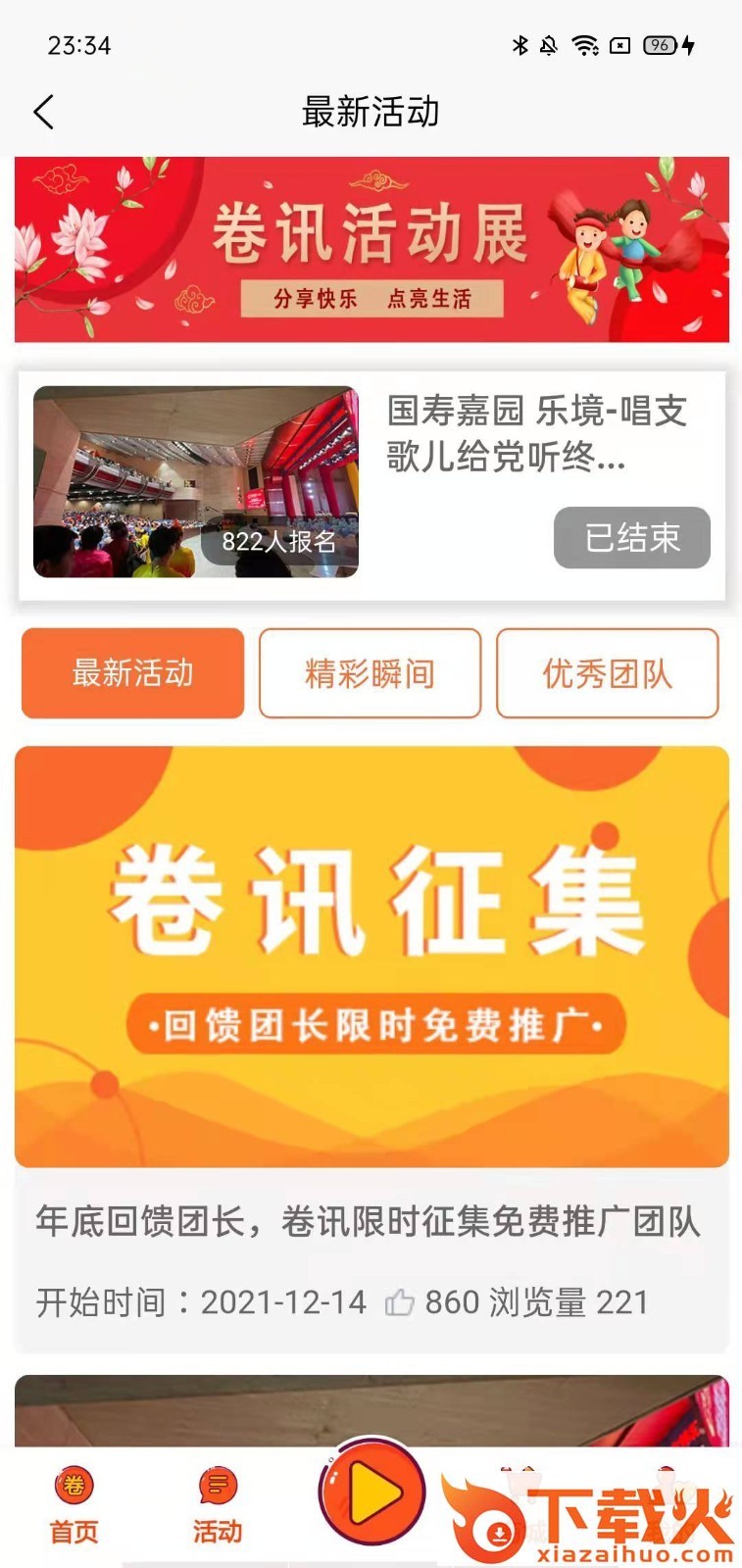Tap the 已结束 status badge
Screen dimensions: 742x1568
631,538
